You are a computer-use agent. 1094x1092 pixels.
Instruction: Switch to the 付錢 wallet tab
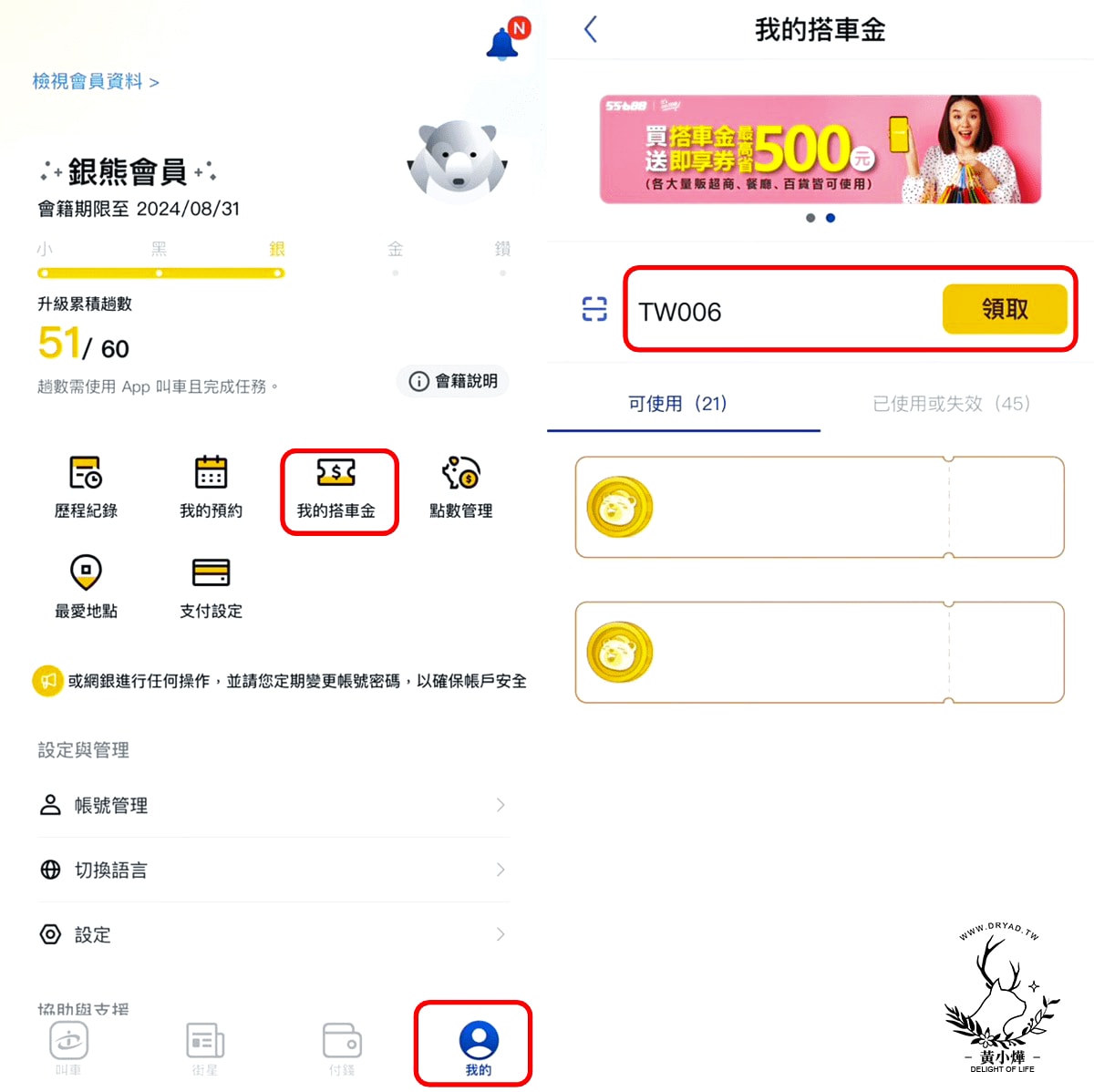click(x=342, y=1046)
